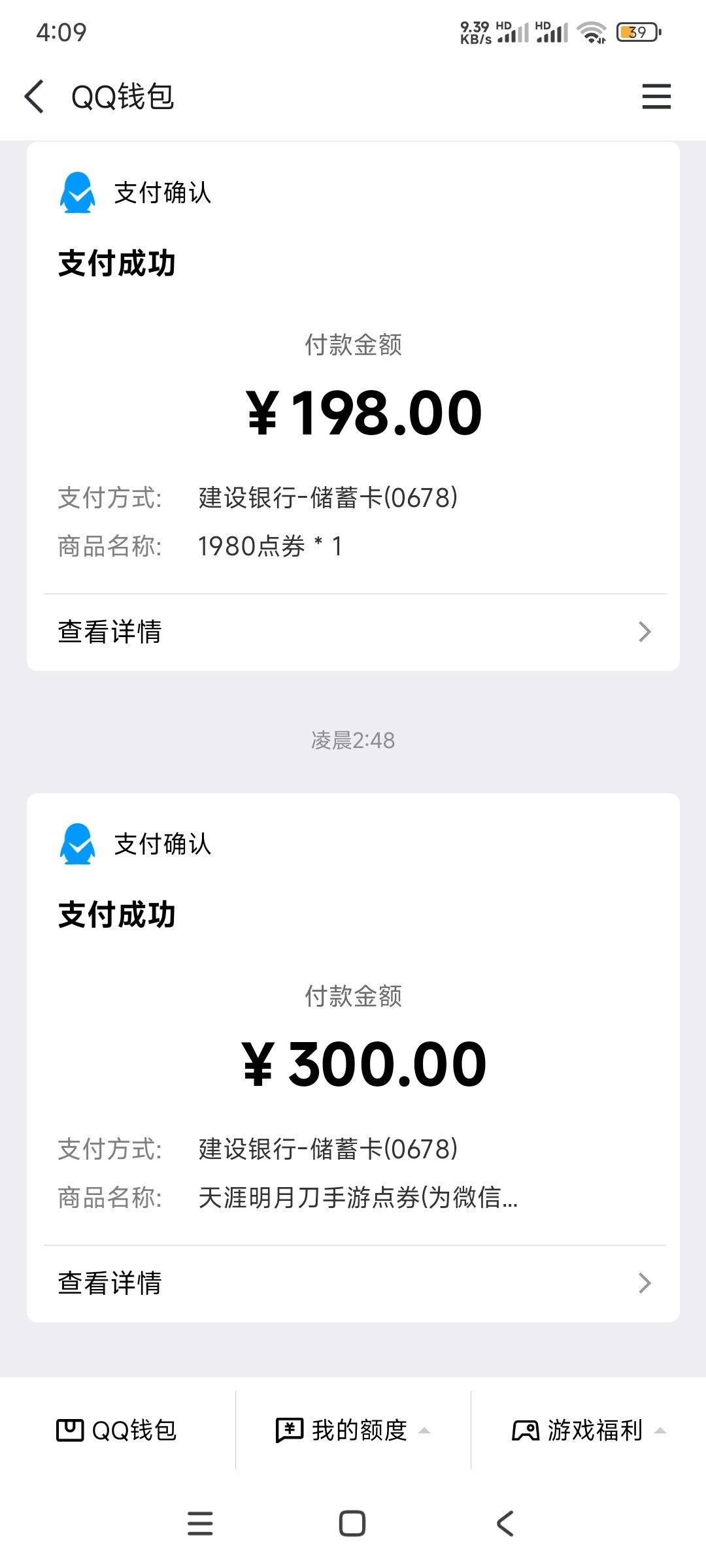Open recent apps from navigation bar
This screenshot has width=706, height=1568.
coord(200,1524)
